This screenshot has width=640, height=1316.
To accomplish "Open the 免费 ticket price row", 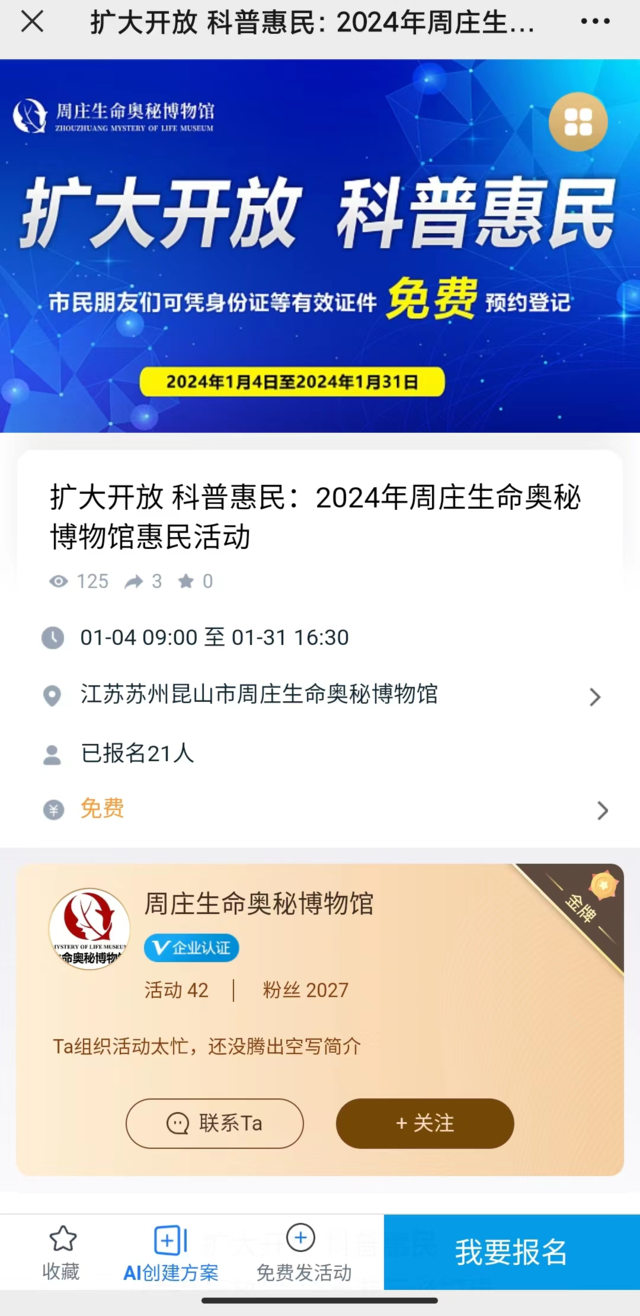I will 320,809.
